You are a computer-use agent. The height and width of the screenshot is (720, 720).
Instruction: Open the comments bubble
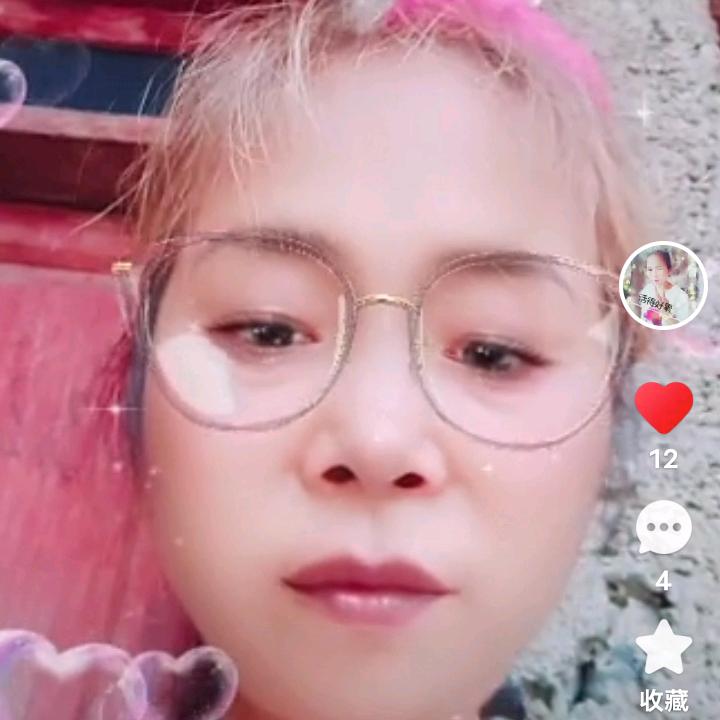(663, 527)
